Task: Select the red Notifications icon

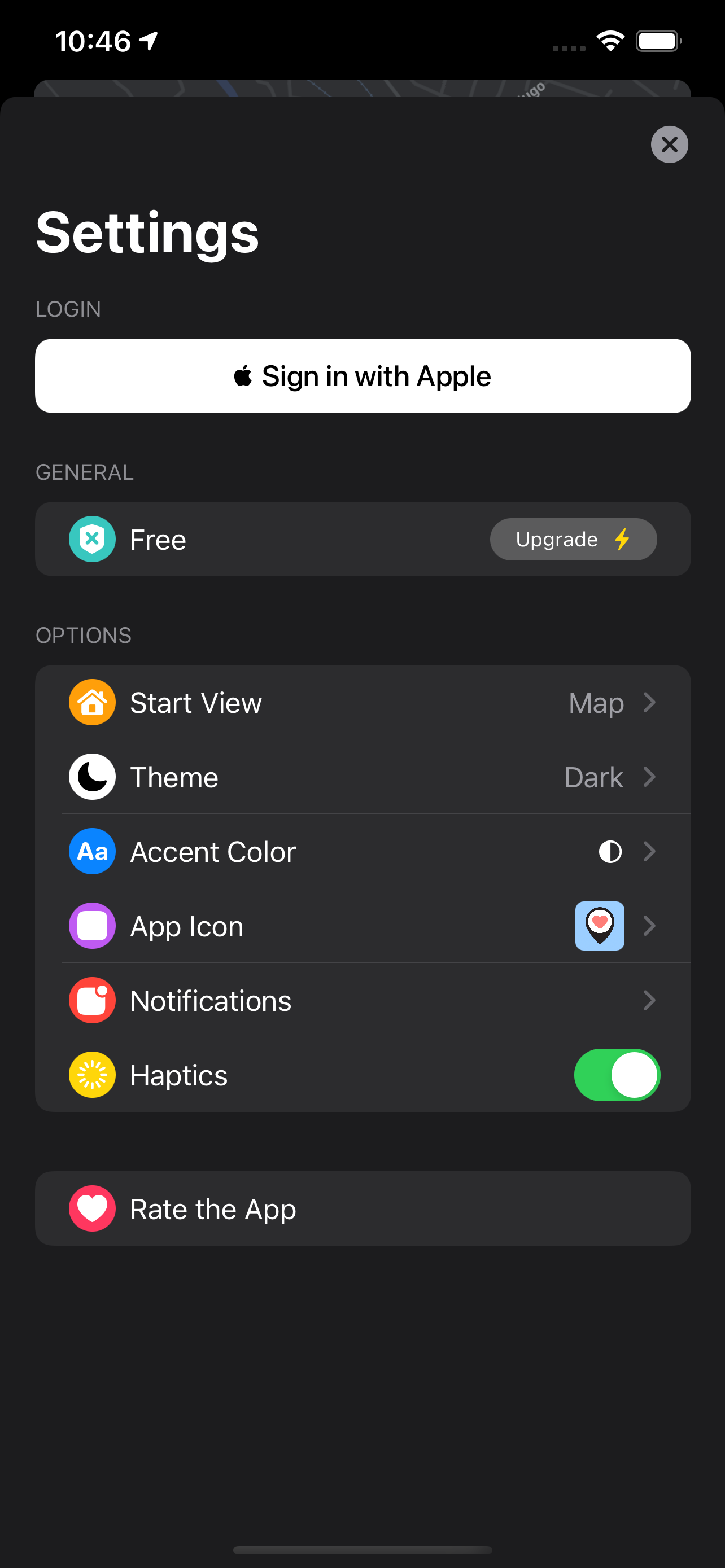Action: point(91,1000)
